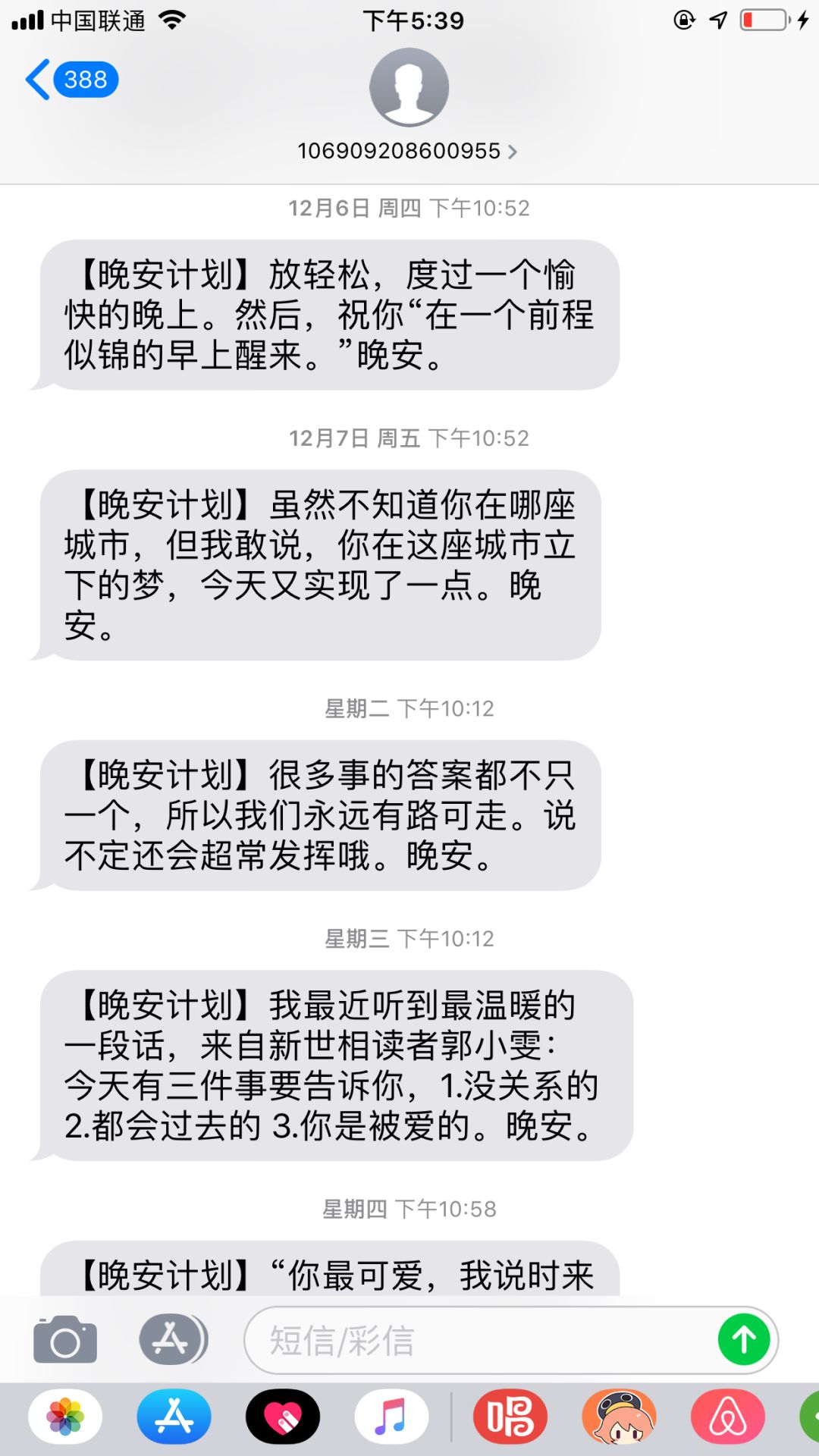Screen dimensions: 819x1456
Task: Open the App Store iMessage app
Action: [174, 1417]
